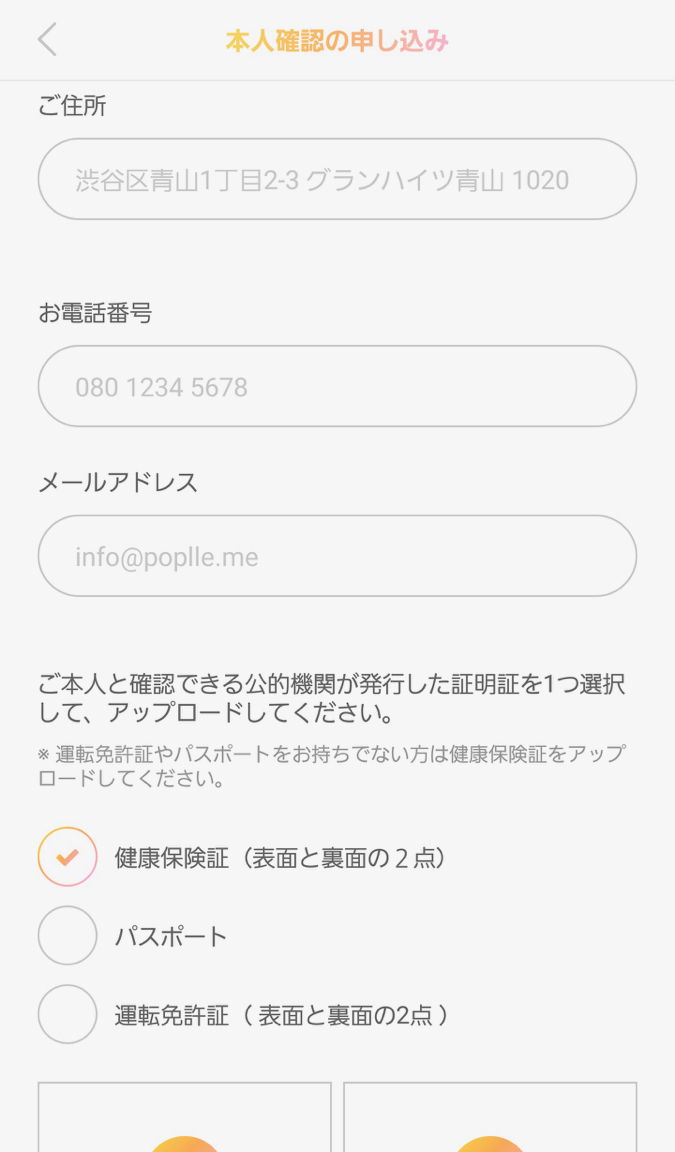675x1152 pixels.
Task: Tap the ご住所 address field
Action: pyautogui.click(x=337, y=179)
